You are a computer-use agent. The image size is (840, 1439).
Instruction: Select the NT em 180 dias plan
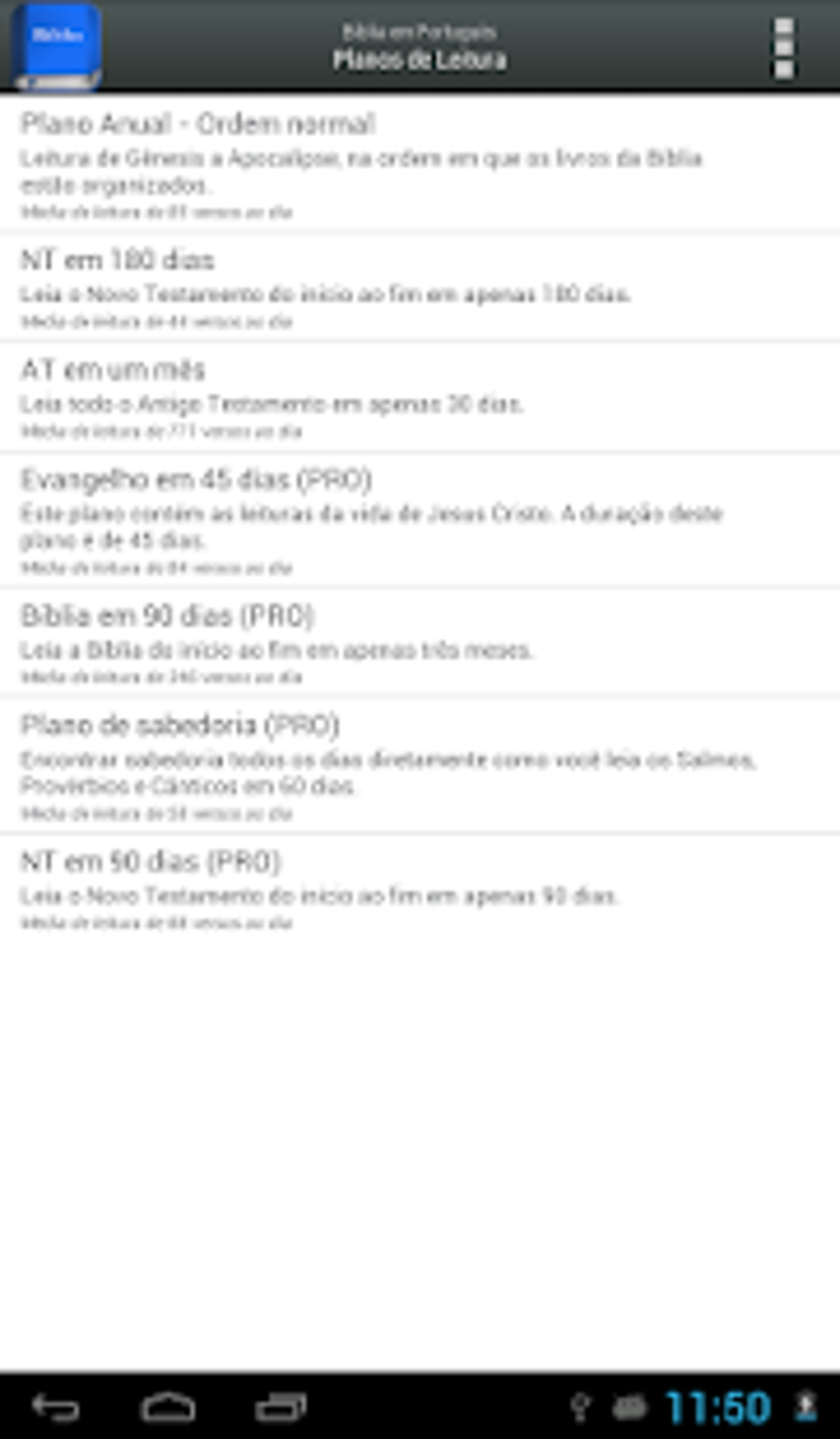(420, 287)
